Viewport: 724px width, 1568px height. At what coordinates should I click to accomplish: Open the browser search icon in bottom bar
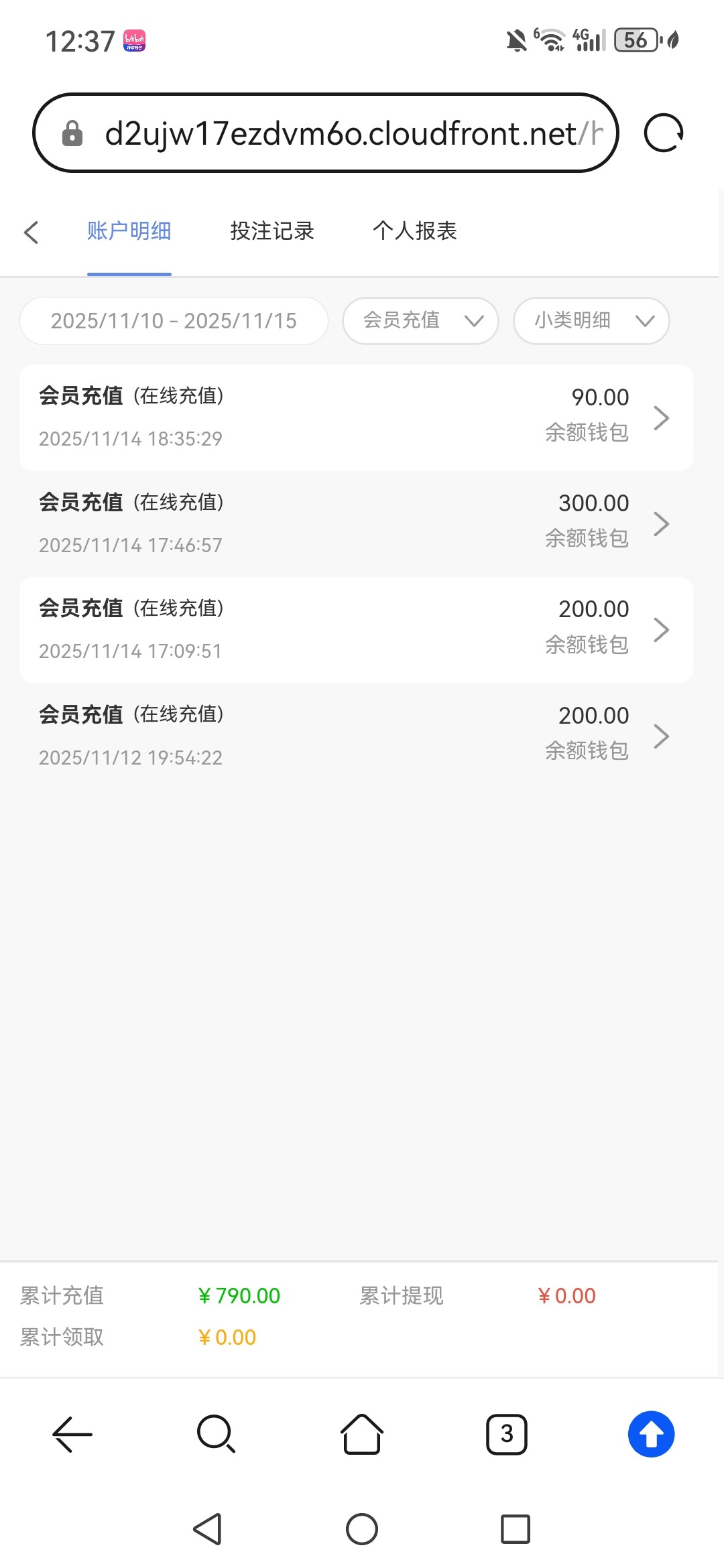tap(216, 1435)
